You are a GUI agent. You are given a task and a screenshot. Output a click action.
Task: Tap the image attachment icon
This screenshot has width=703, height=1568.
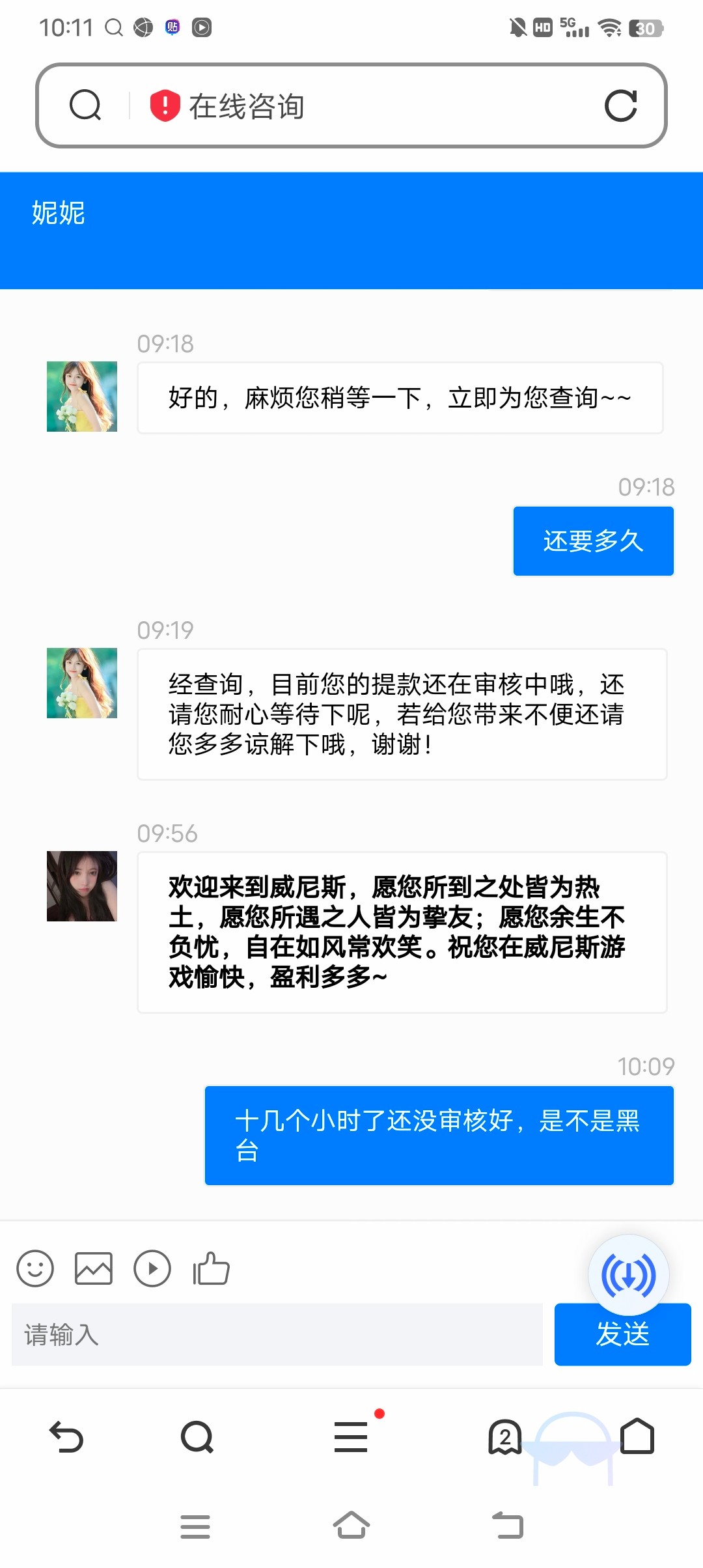[x=94, y=1268]
